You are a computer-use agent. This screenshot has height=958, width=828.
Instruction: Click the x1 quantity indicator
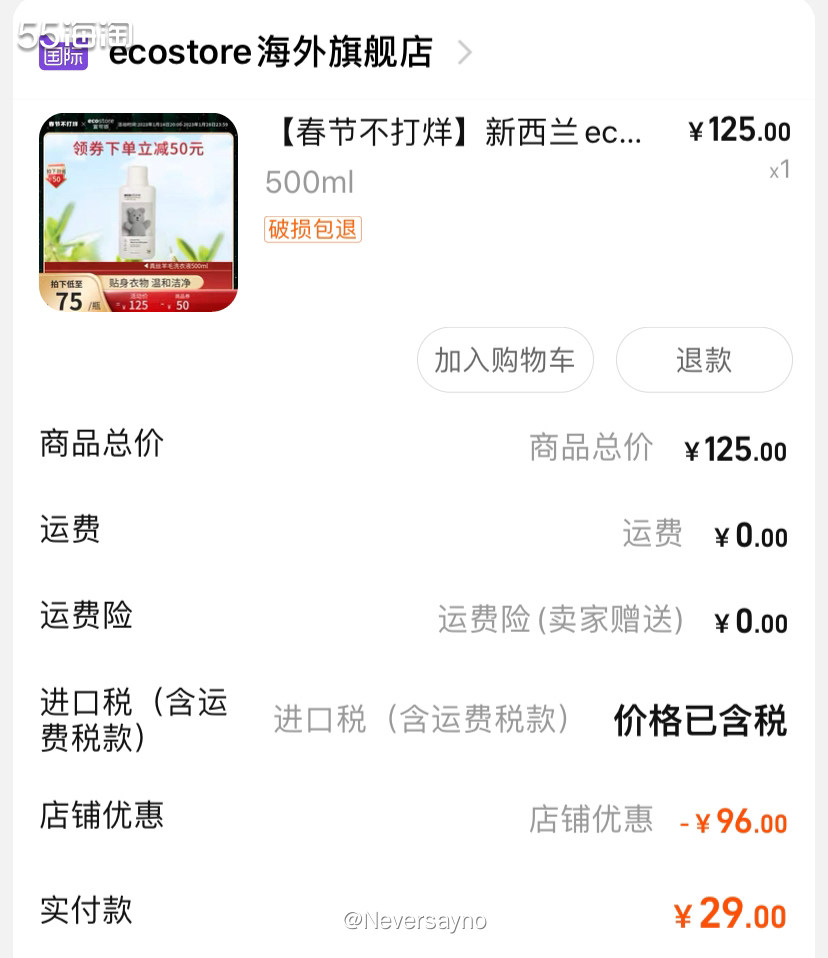(x=779, y=170)
